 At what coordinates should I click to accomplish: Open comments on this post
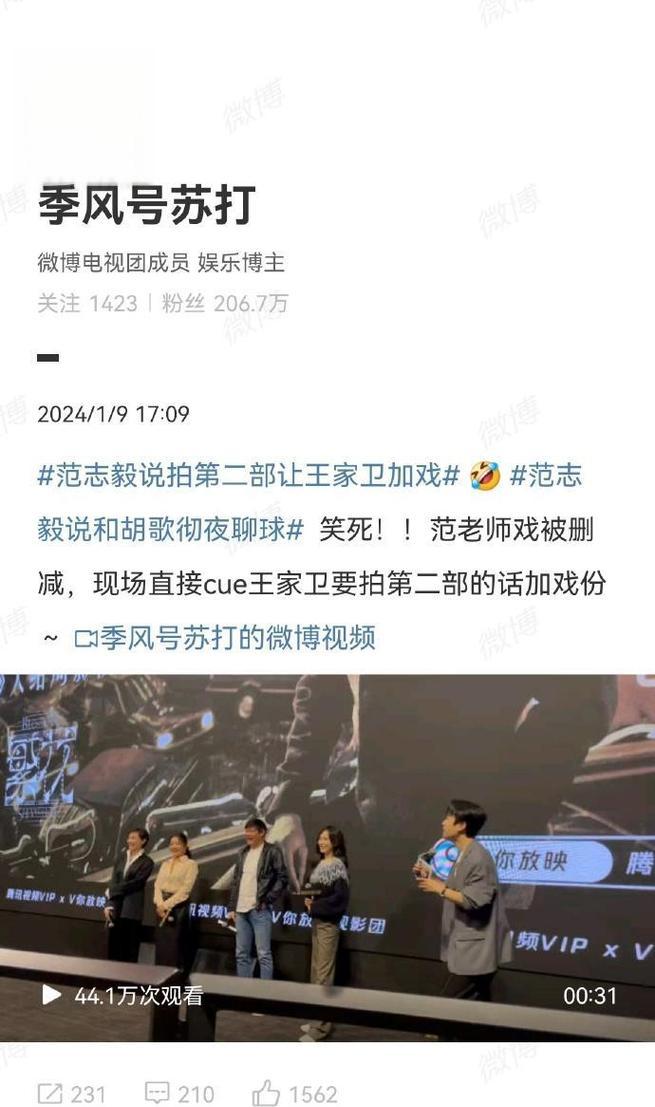180,1093
